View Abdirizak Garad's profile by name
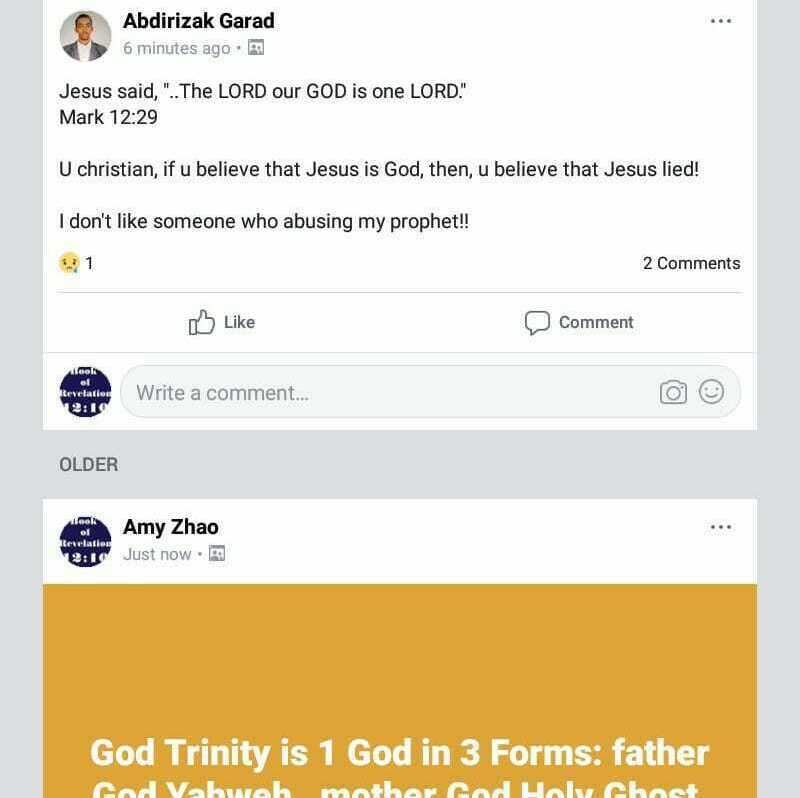This screenshot has height=798, width=800. point(198,21)
